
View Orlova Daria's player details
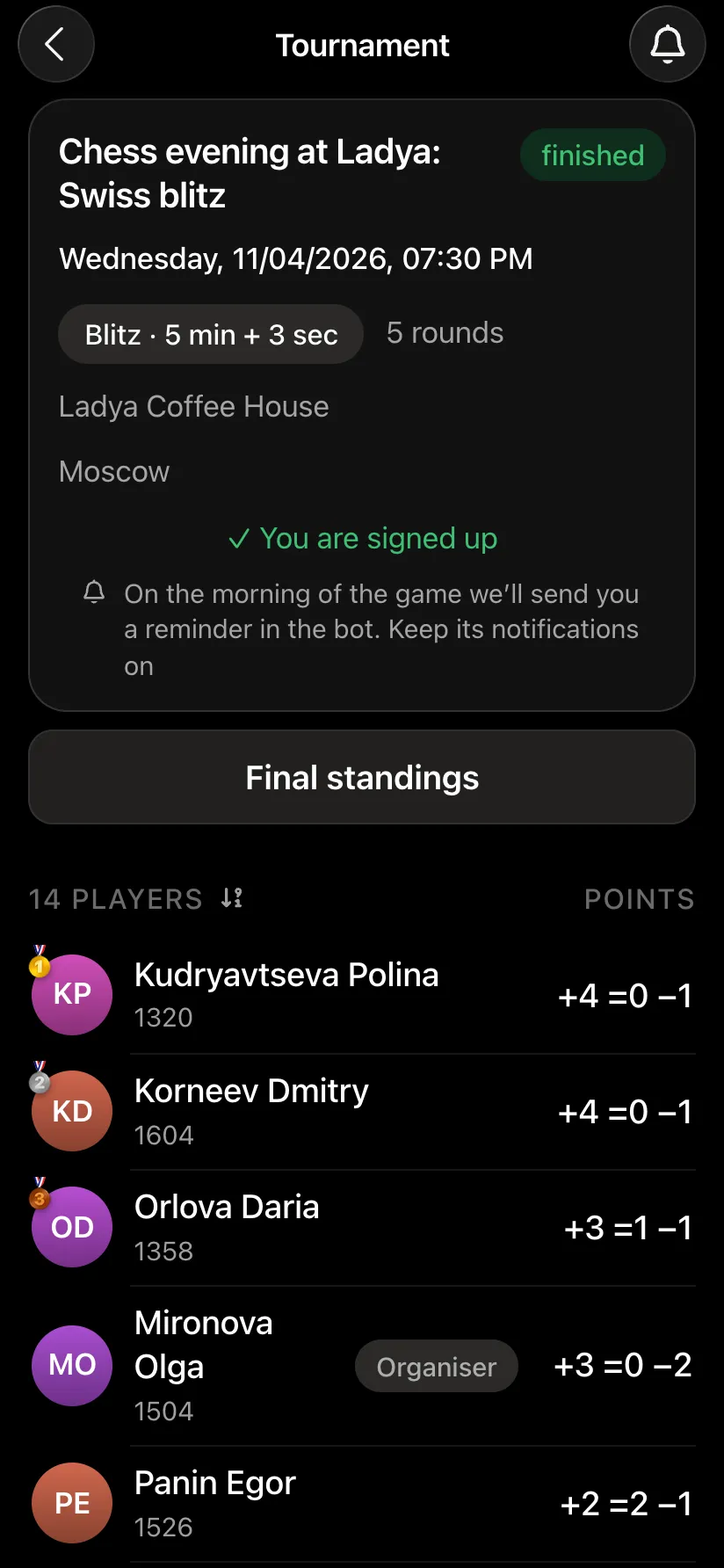[362, 1228]
